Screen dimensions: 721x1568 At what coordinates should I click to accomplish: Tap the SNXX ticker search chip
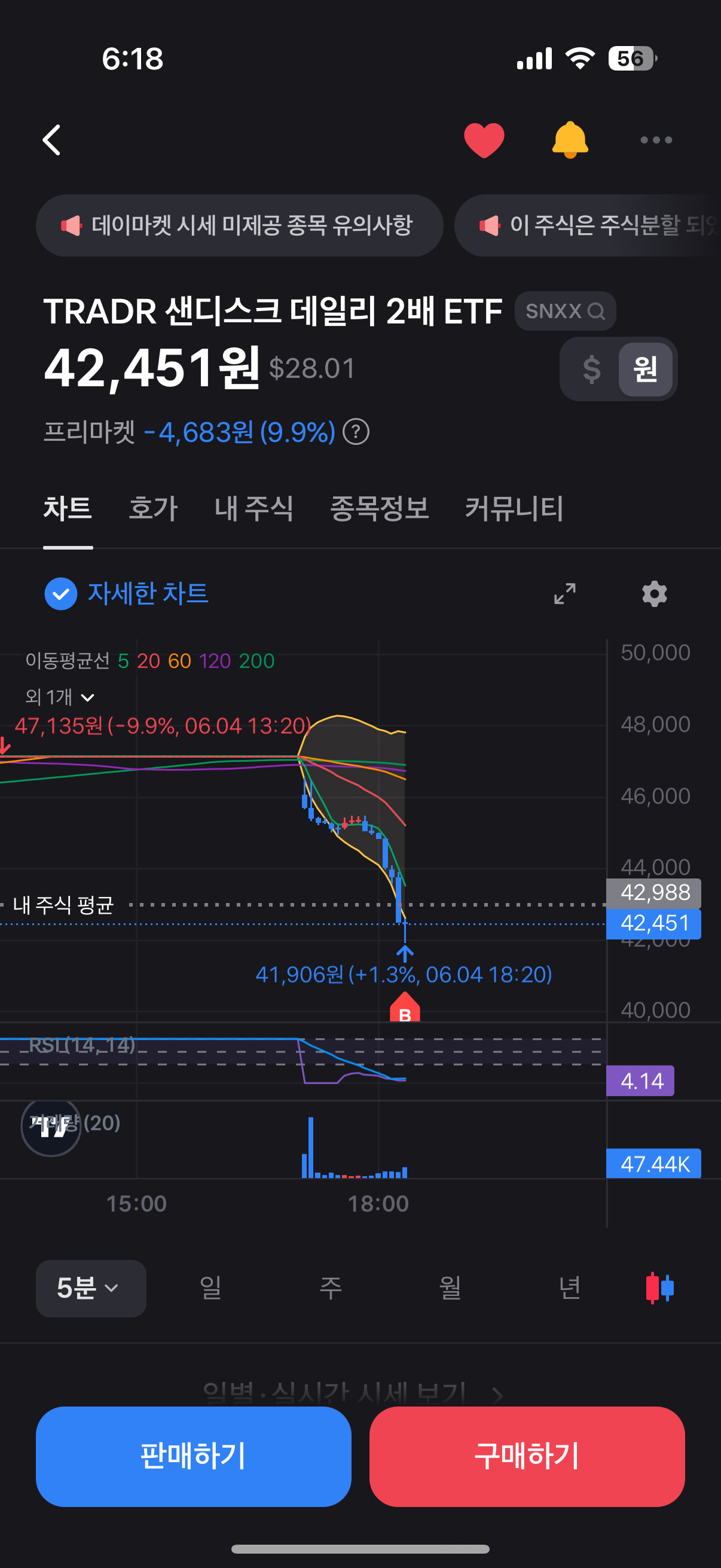[x=564, y=311]
